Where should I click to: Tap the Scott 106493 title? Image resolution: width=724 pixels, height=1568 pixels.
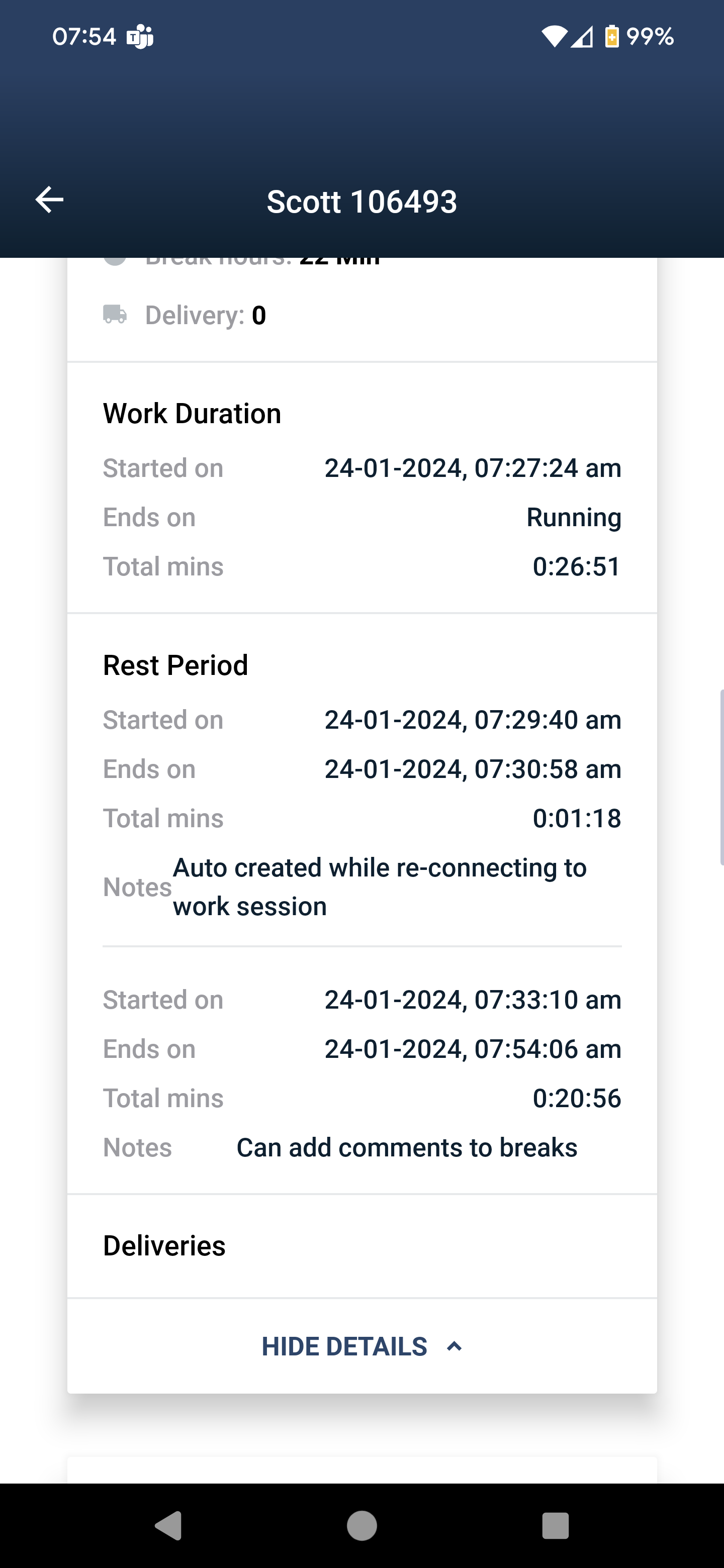coord(361,202)
